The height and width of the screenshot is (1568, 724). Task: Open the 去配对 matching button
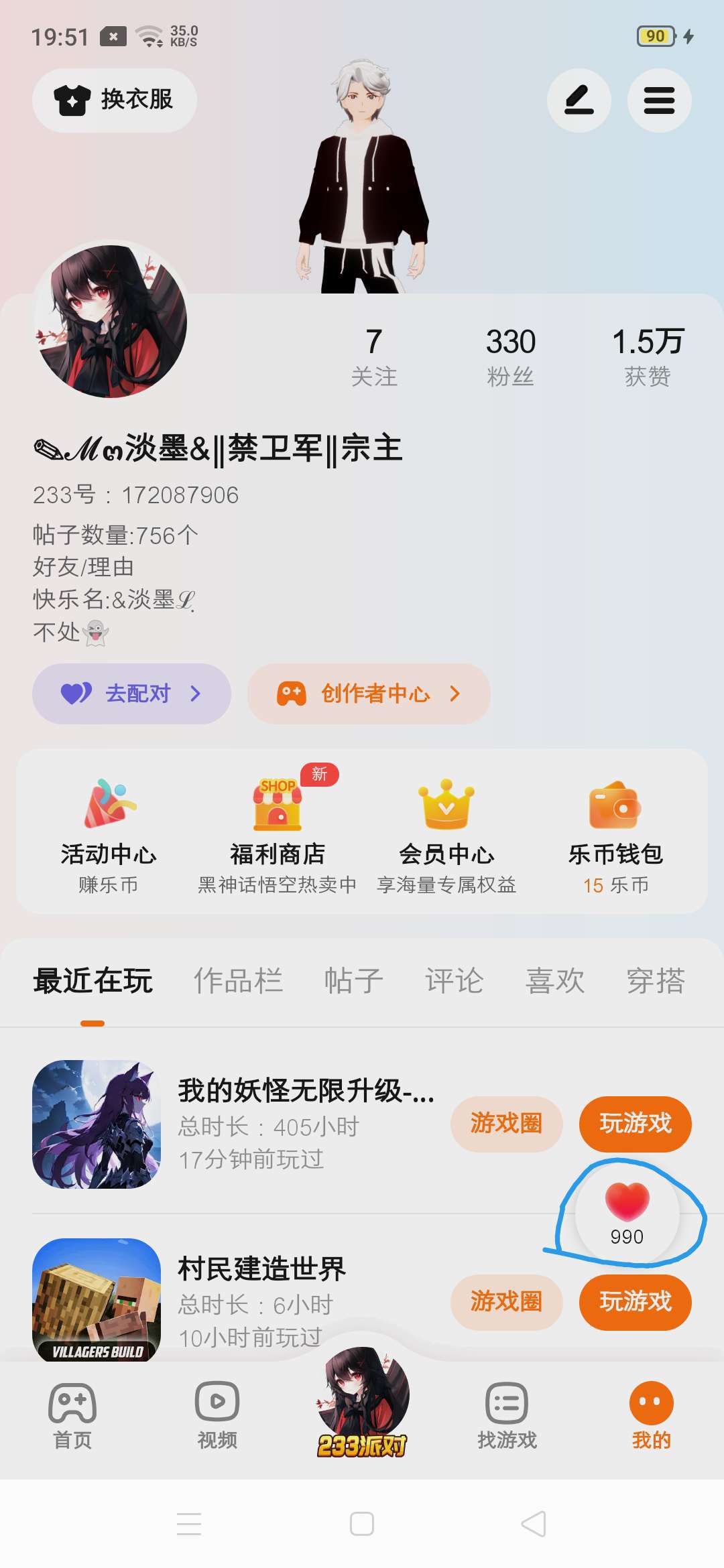pyautogui.click(x=131, y=694)
